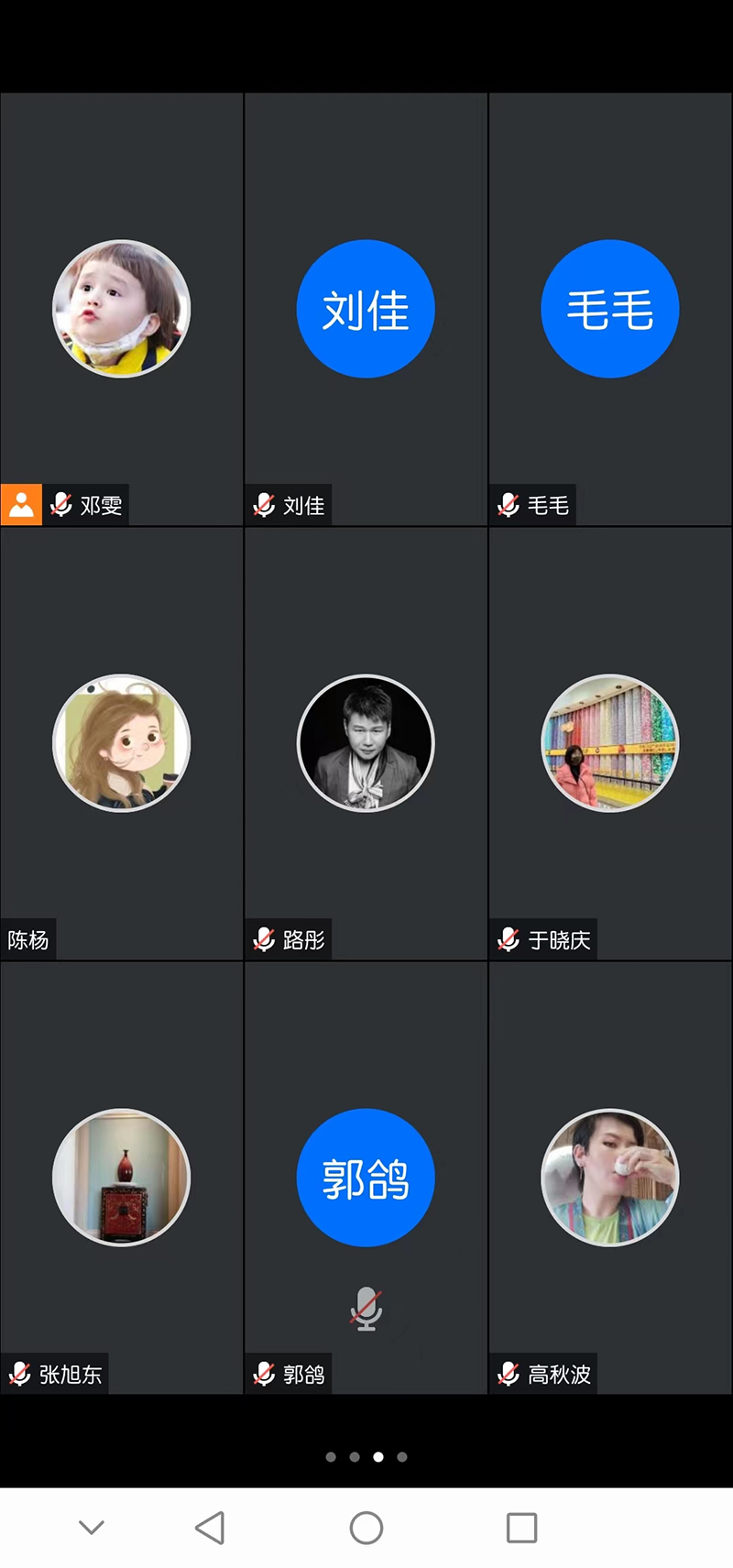Open participant tile 路彤
The width and height of the screenshot is (733, 1568).
(x=366, y=743)
